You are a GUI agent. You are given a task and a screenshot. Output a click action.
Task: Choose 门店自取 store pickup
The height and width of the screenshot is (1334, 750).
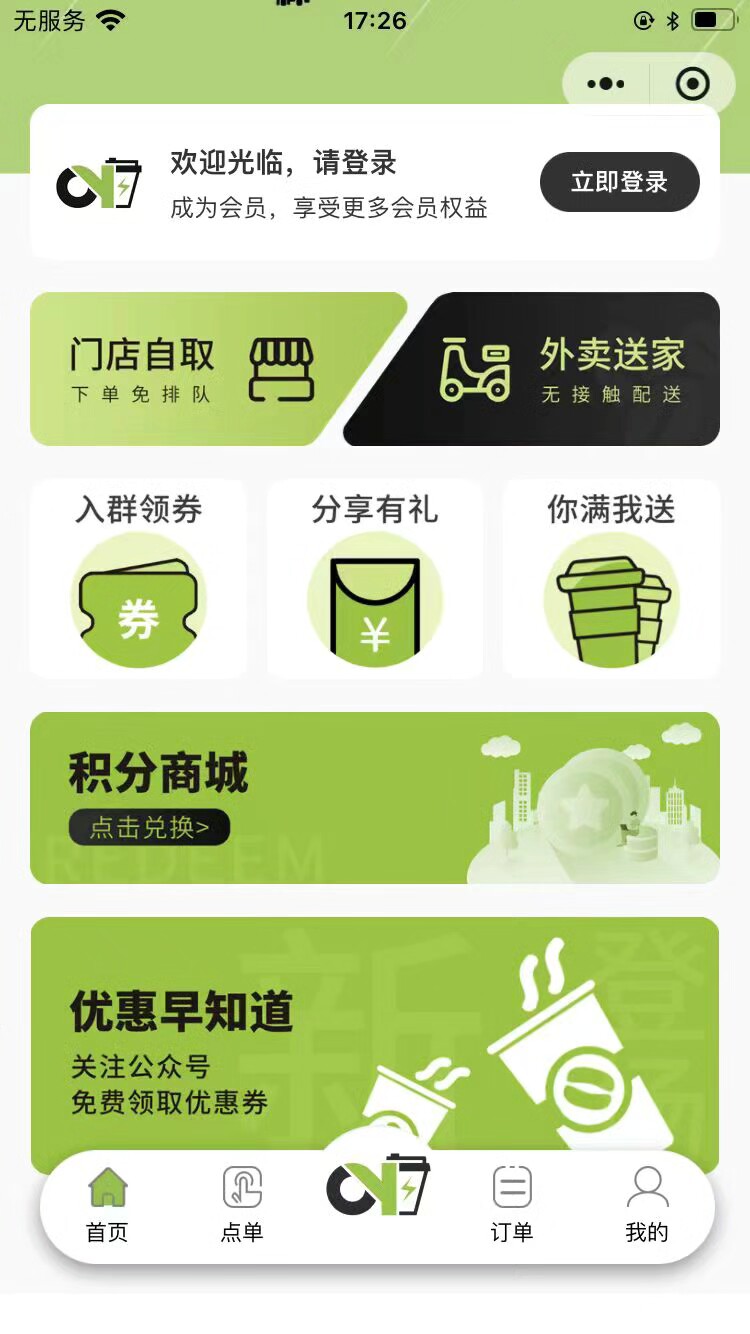click(x=200, y=369)
